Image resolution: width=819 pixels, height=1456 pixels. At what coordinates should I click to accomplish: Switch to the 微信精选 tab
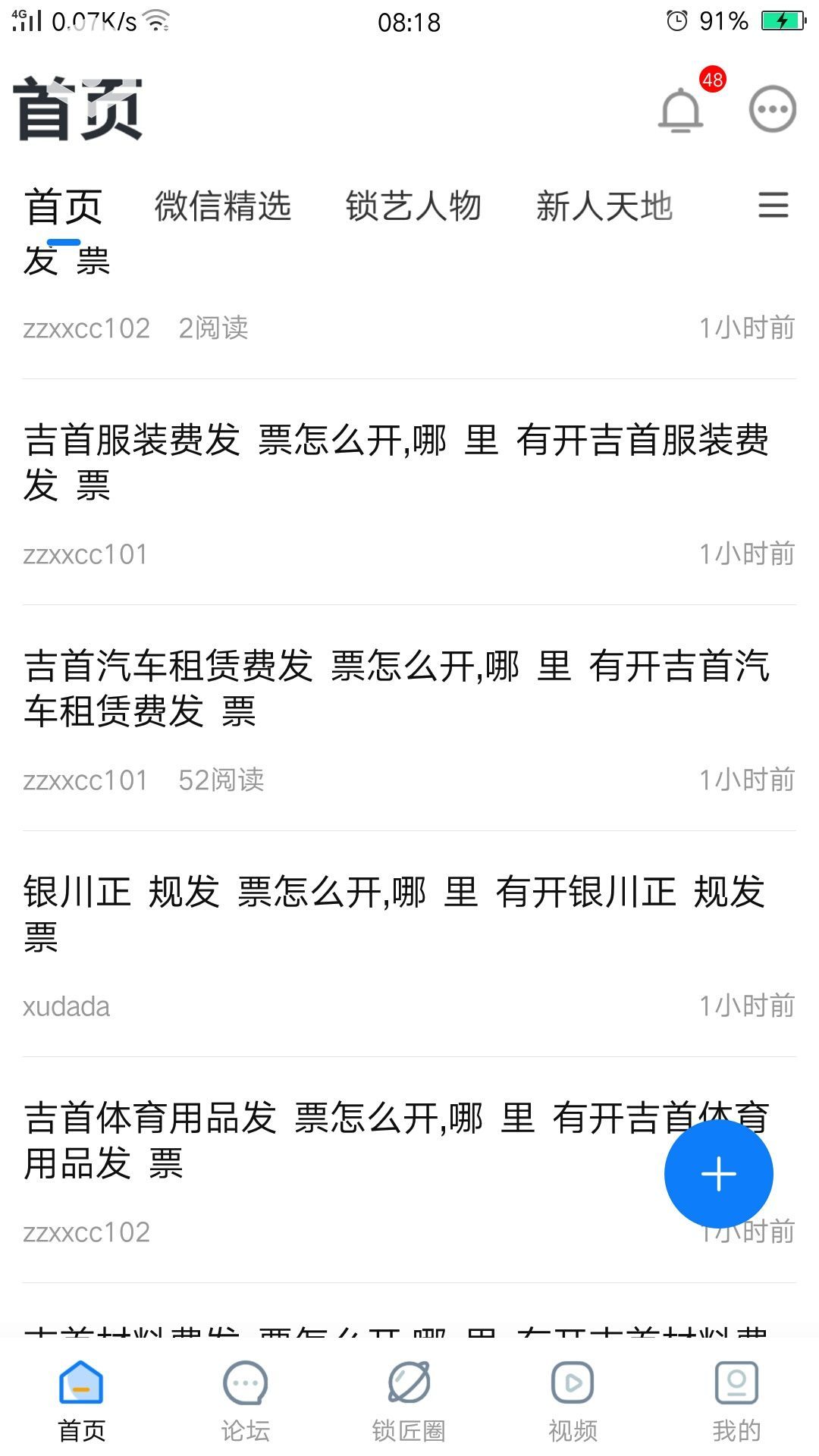(223, 206)
